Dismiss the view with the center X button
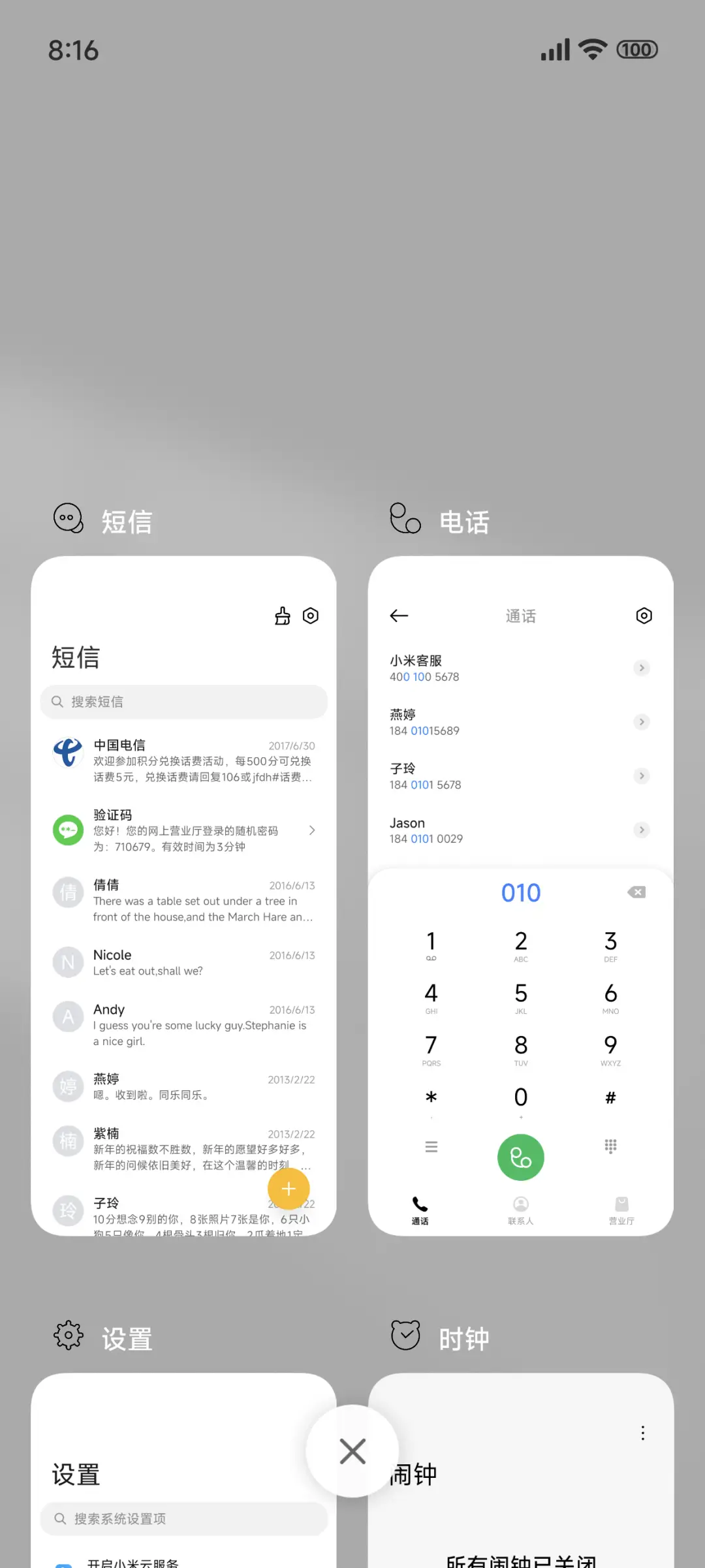705x1568 pixels. coord(352,1450)
